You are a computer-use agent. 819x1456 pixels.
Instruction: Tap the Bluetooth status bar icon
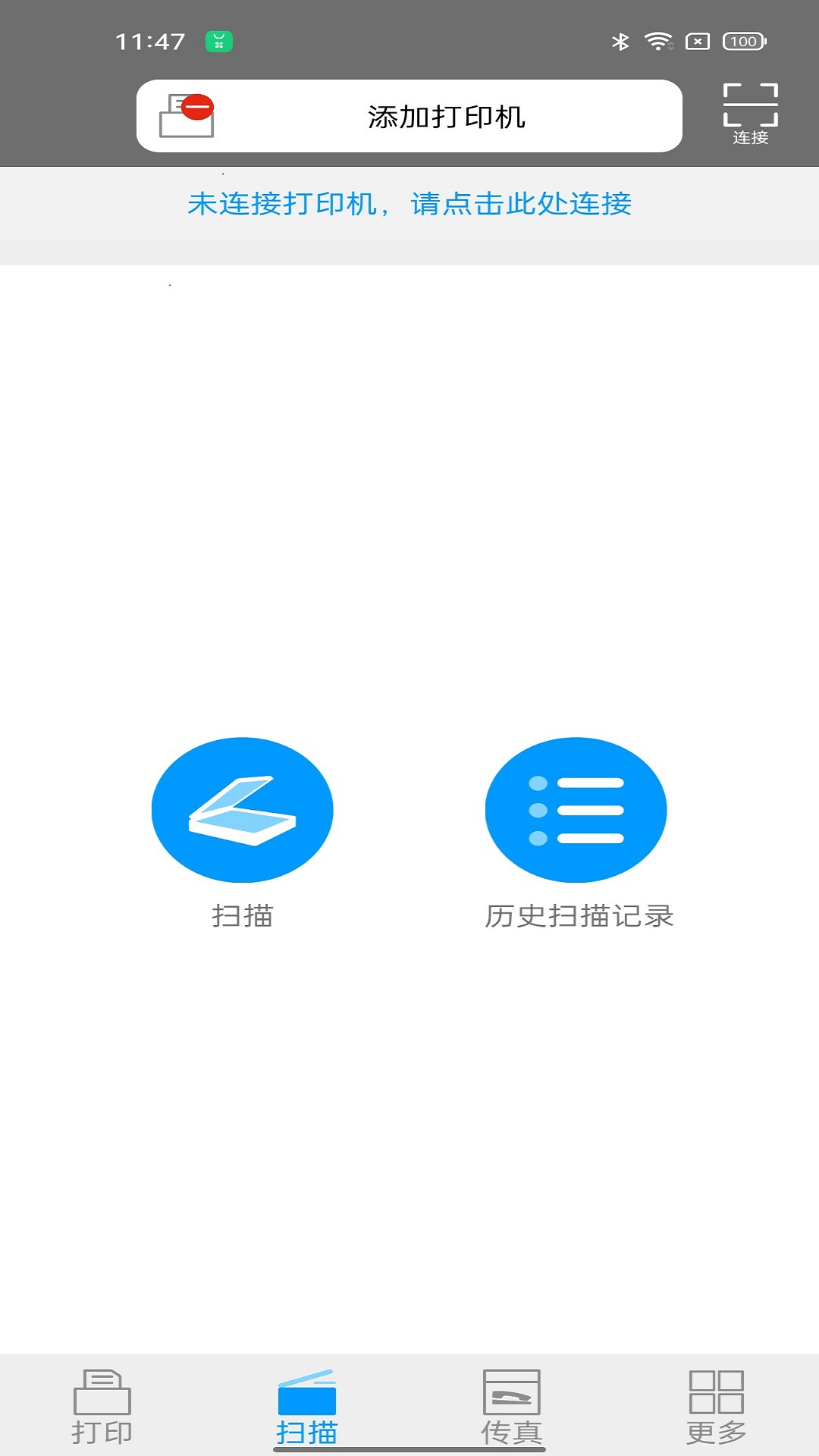tap(621, 40)
